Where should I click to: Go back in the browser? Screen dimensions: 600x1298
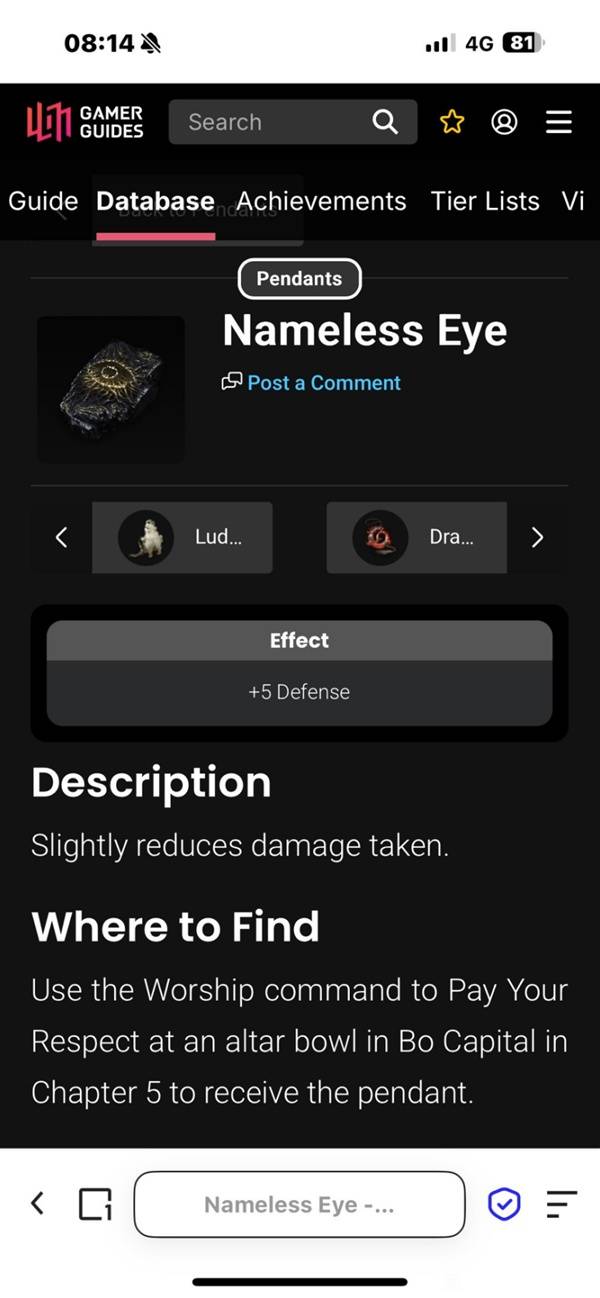coord(37,1204)
